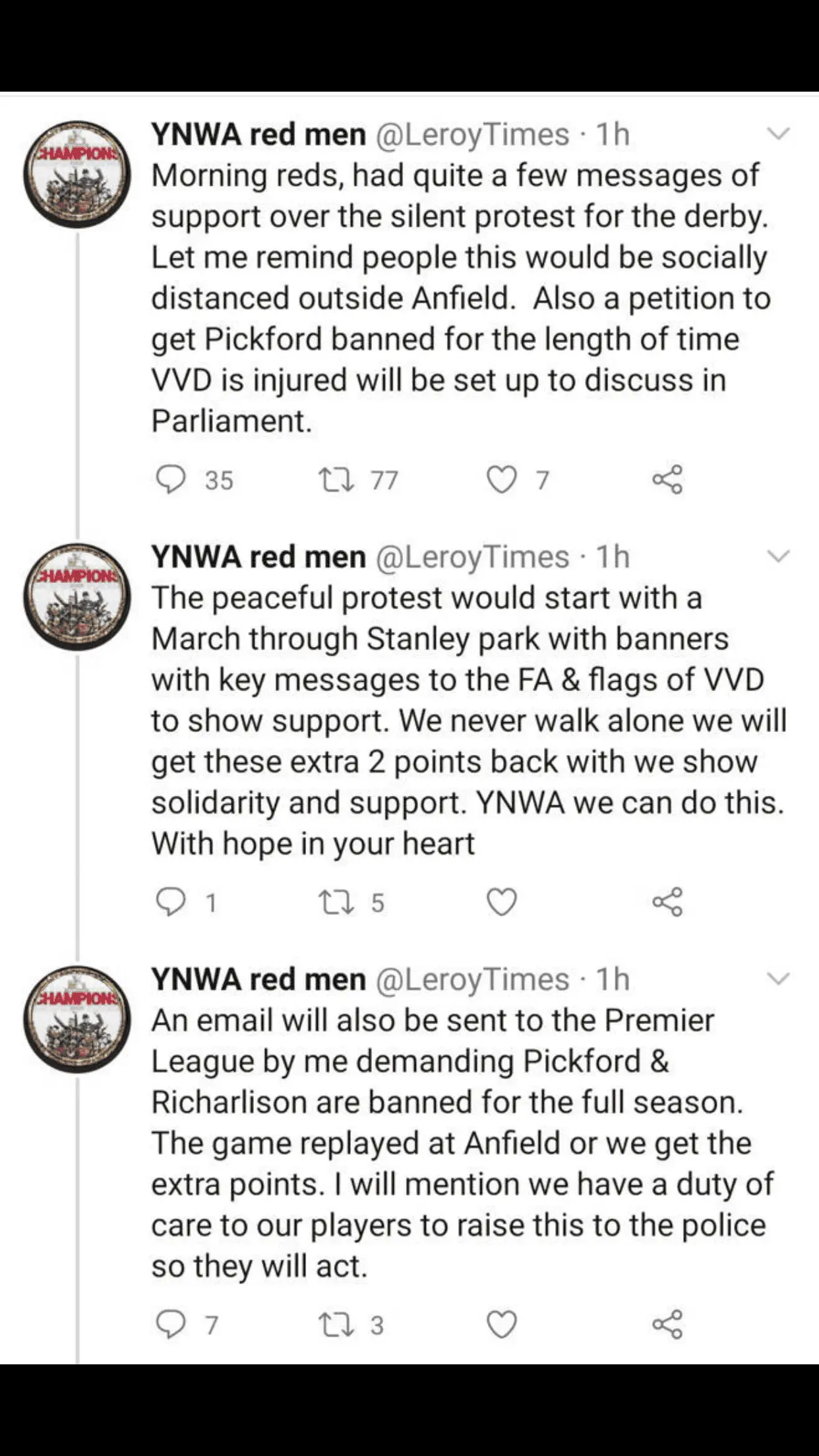Like the 'peaceful protest' tweet
The height and width of the screenshot is (1456, 819).
click(x=501, y=902)
